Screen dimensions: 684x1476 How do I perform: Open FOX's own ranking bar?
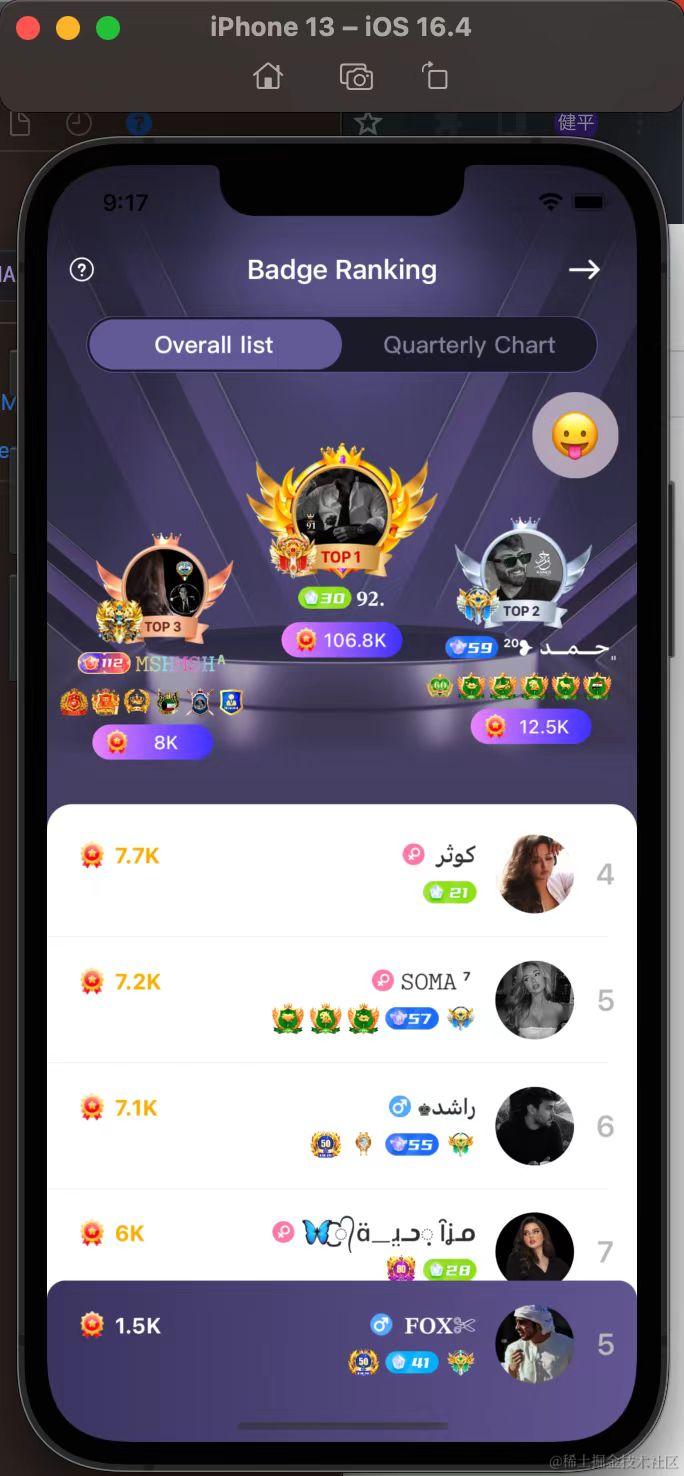342,1343
